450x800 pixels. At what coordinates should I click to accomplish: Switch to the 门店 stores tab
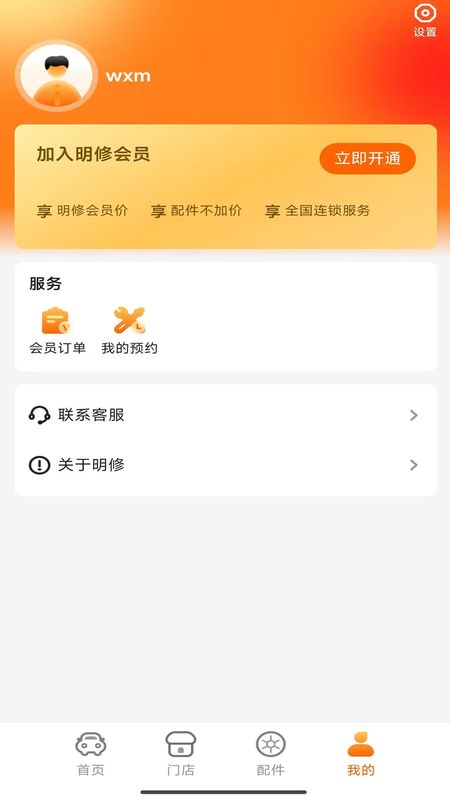[181, 754]
